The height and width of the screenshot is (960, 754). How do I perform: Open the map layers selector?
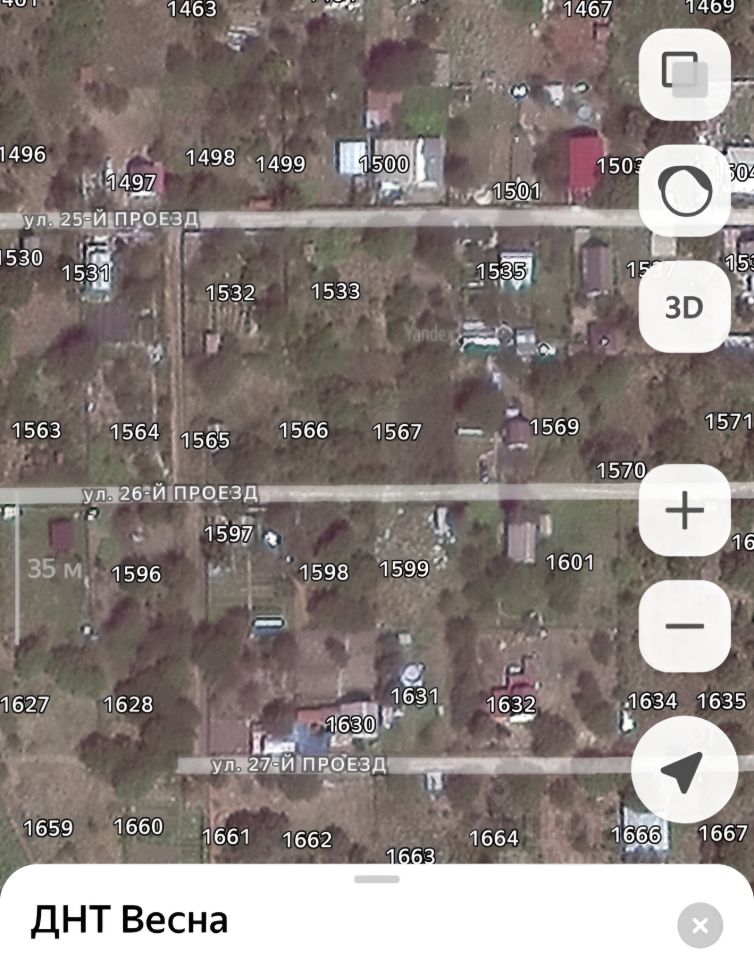pyautogui.click(x=684, y=74)
